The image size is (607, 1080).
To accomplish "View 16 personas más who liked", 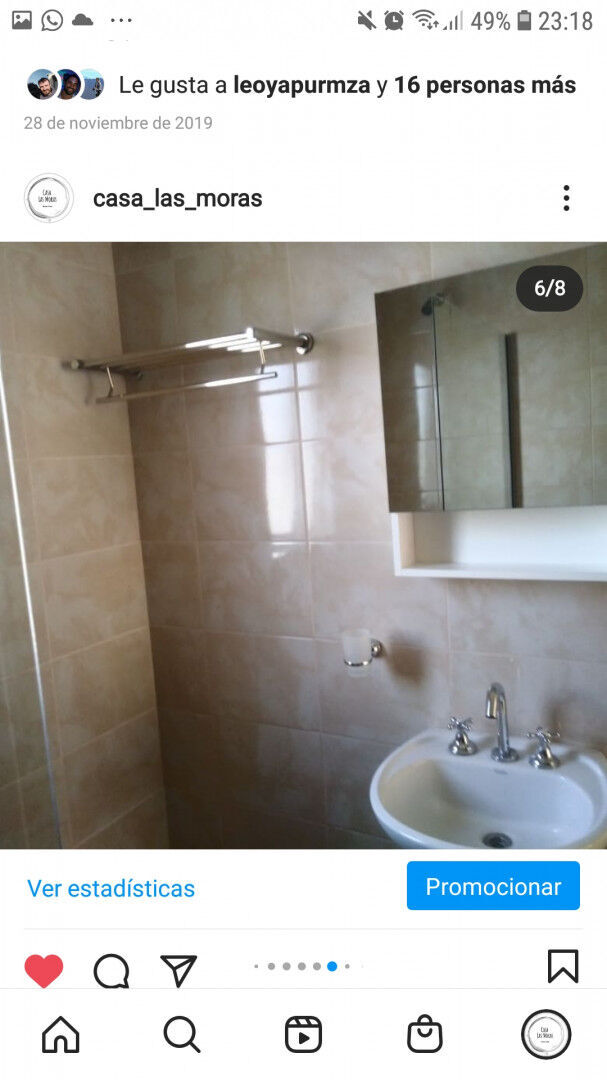I will [485, 85].
